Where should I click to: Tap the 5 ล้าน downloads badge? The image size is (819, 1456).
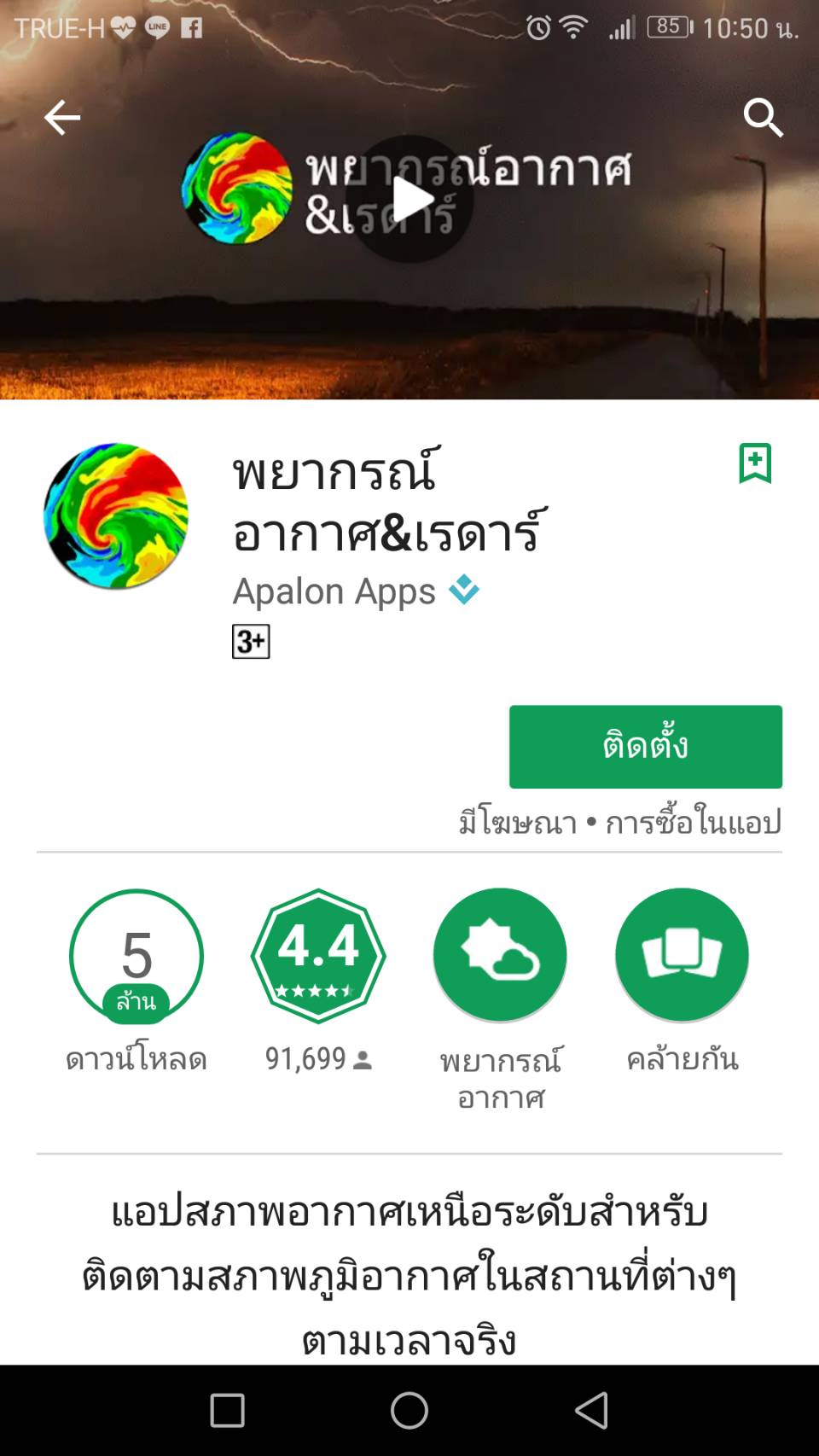[136, 956]
